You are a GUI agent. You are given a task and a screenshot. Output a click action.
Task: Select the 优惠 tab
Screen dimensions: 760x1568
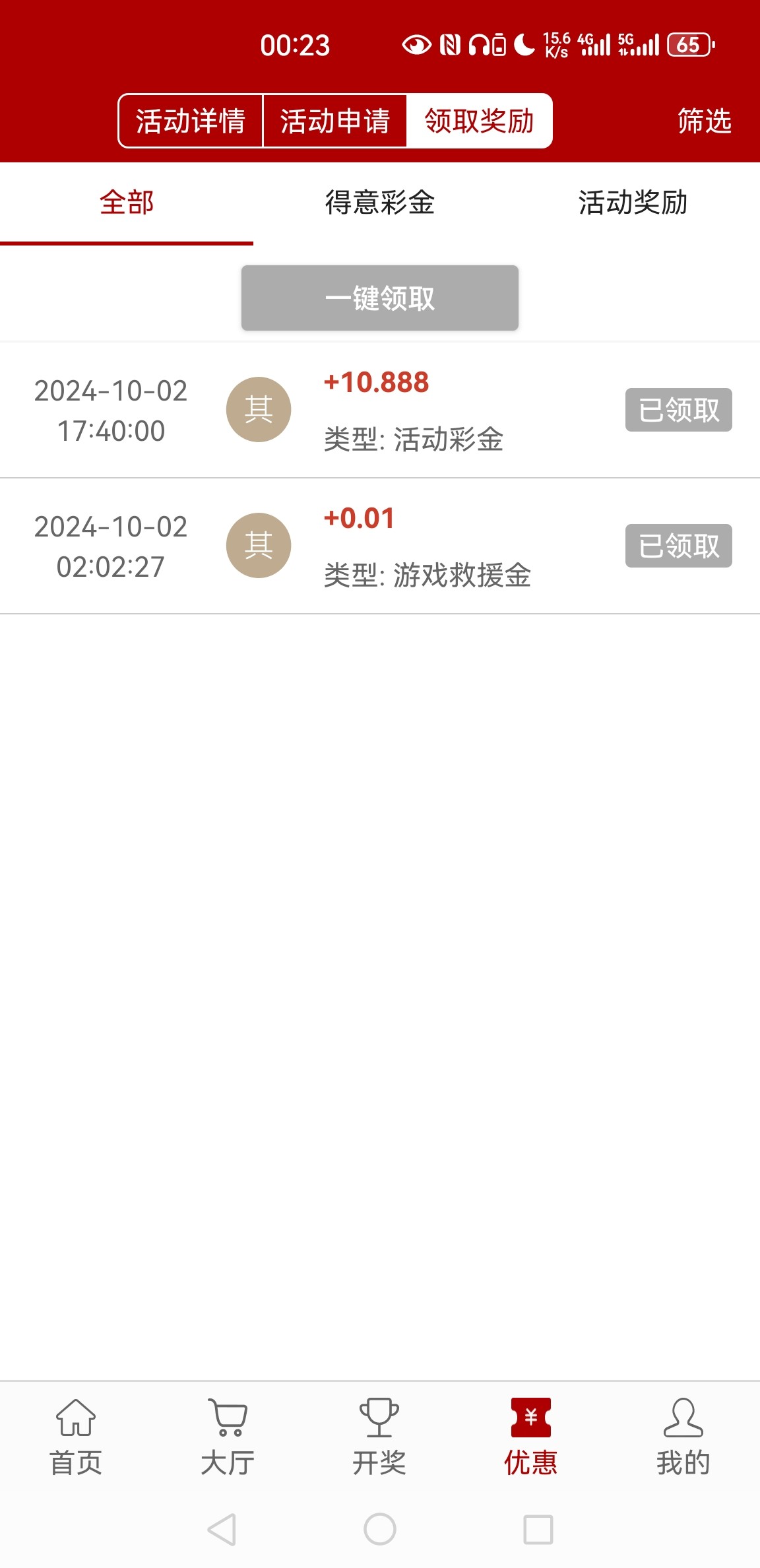[x=531, y=1437]
